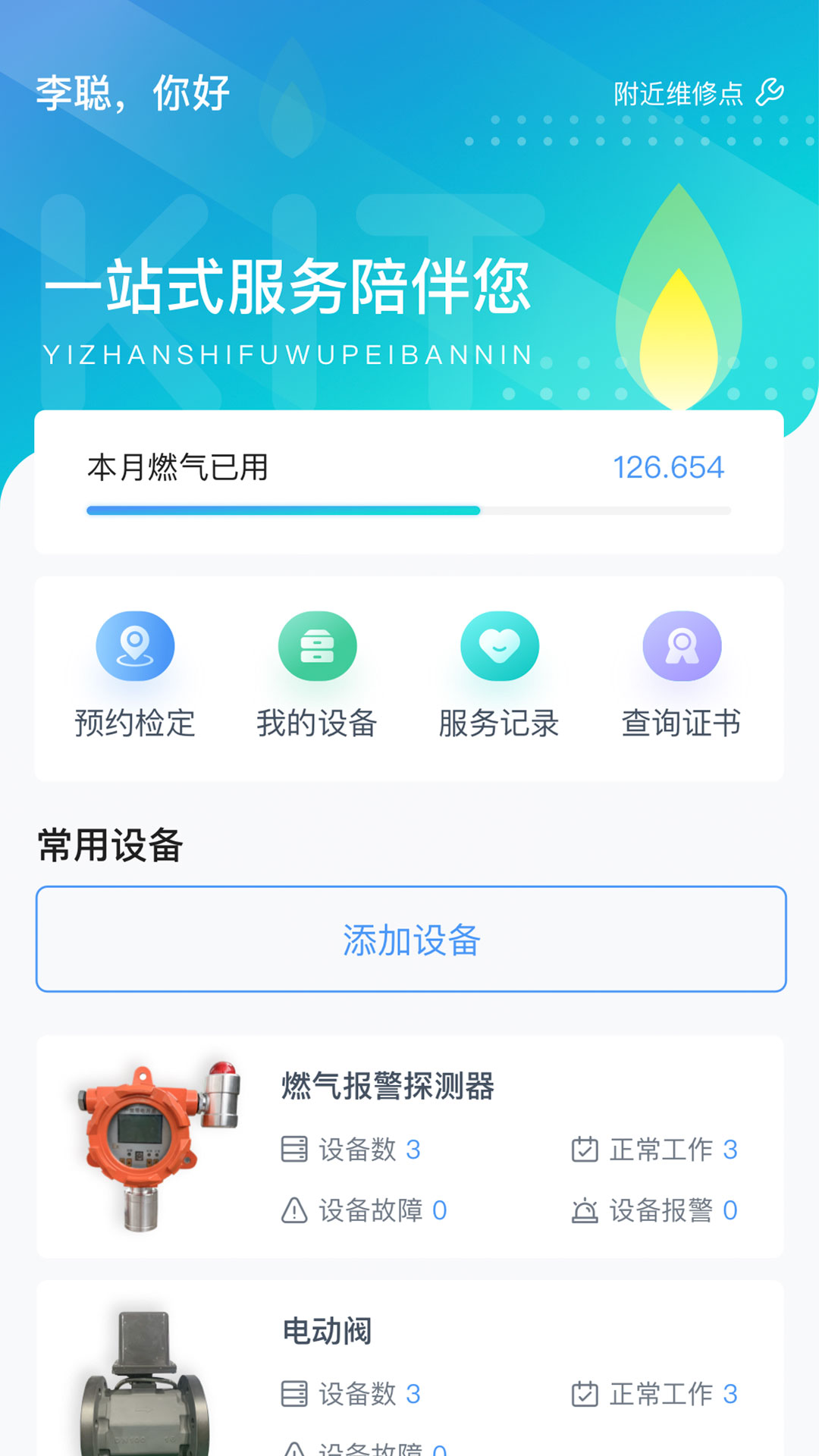Screen dimensions: 819x1456
Task: Open nearby repair points (附近维修点)
Action: [x=698, y=93]
